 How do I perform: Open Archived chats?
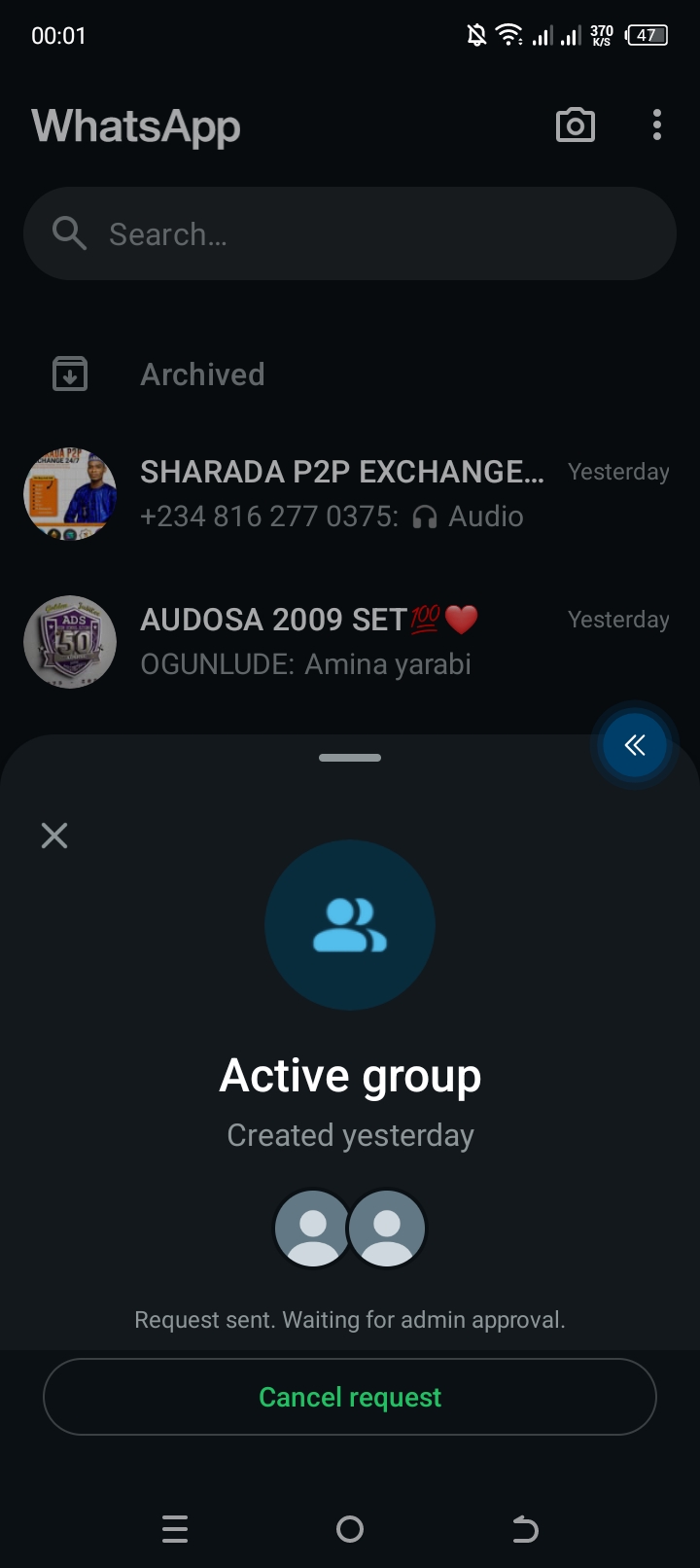[202, 374]
